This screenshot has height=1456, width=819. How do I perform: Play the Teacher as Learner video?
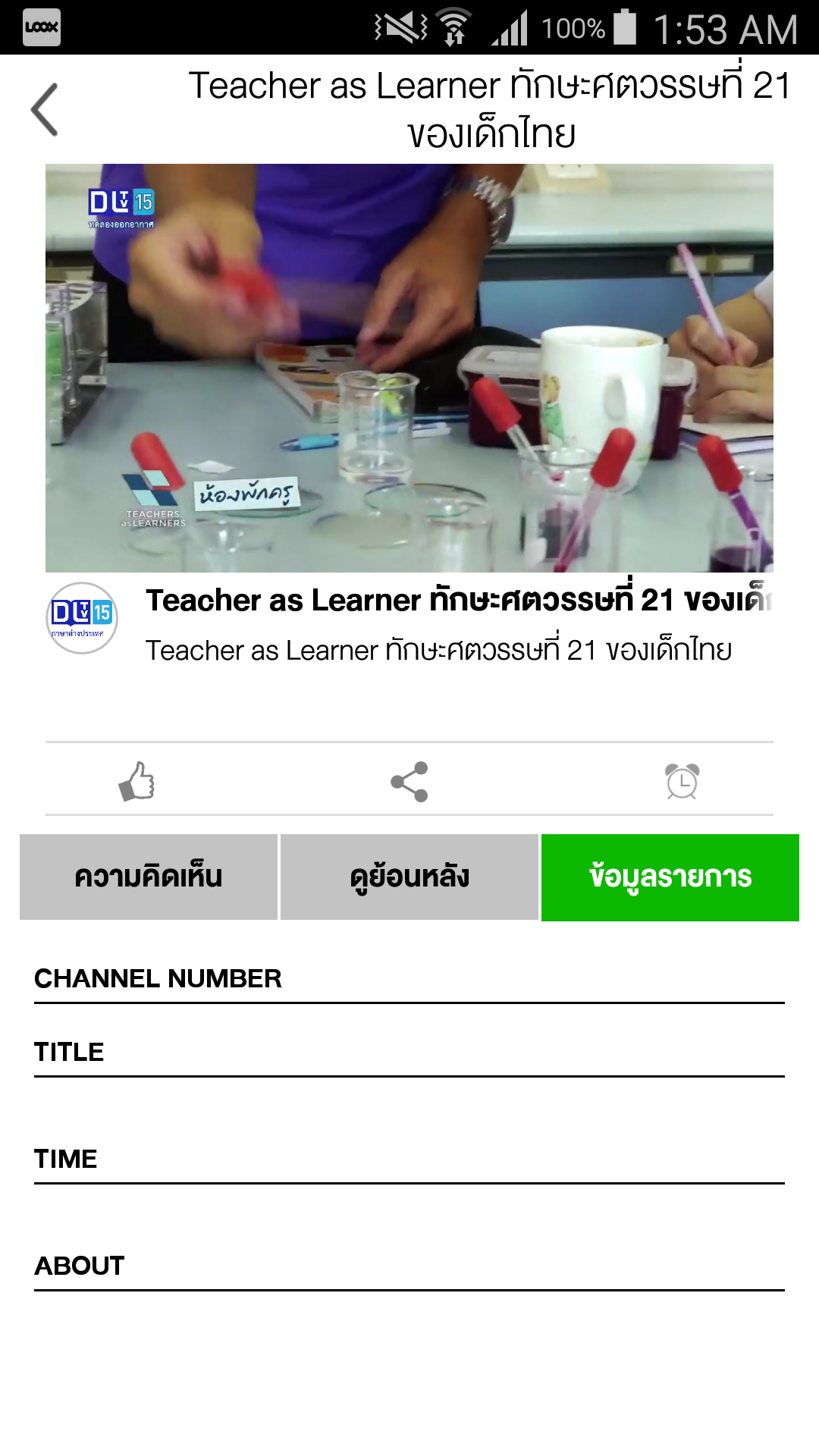click(x=409, y=368)
